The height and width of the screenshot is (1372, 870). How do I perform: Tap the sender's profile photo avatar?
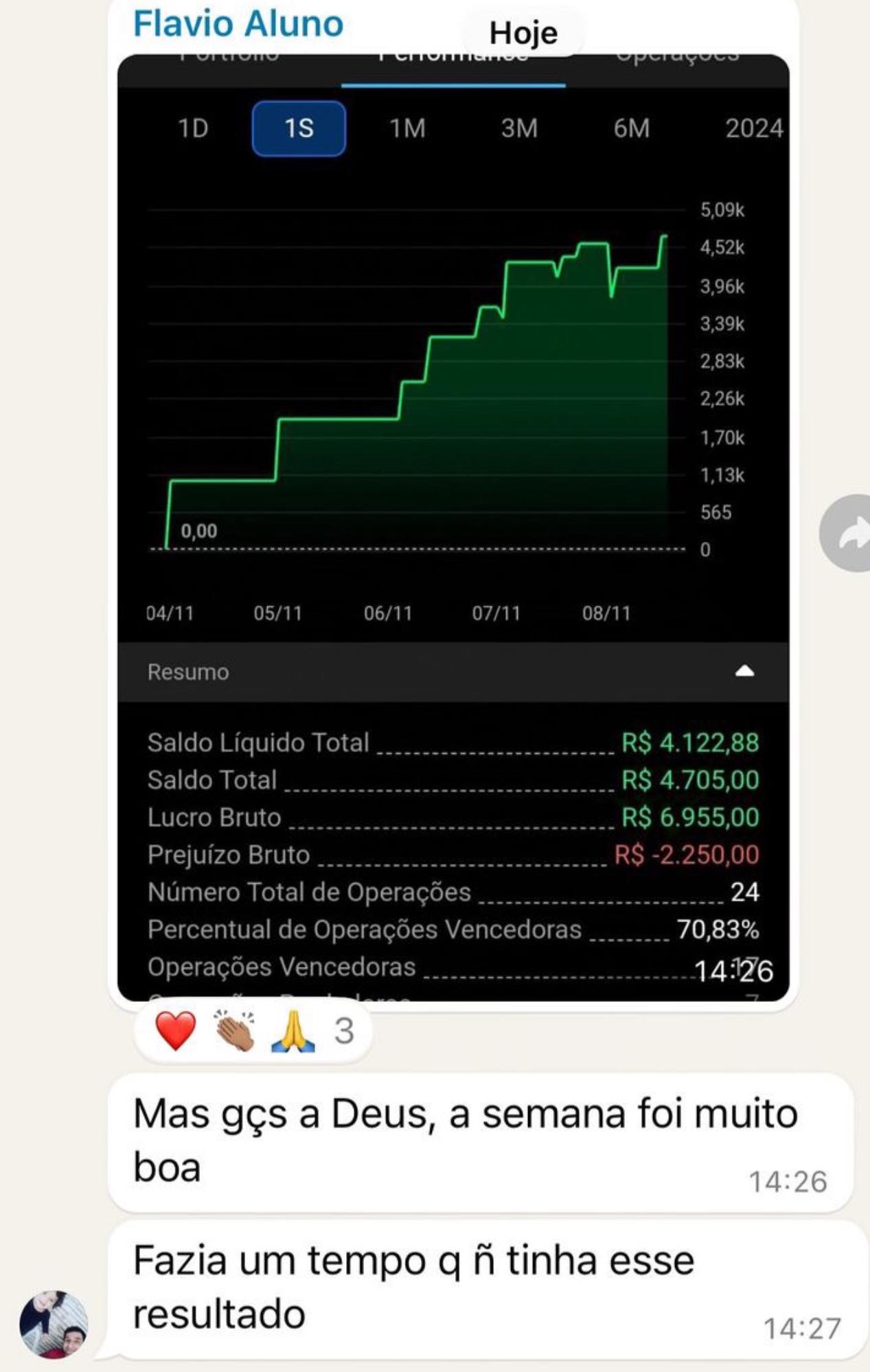pos(54,1325)
